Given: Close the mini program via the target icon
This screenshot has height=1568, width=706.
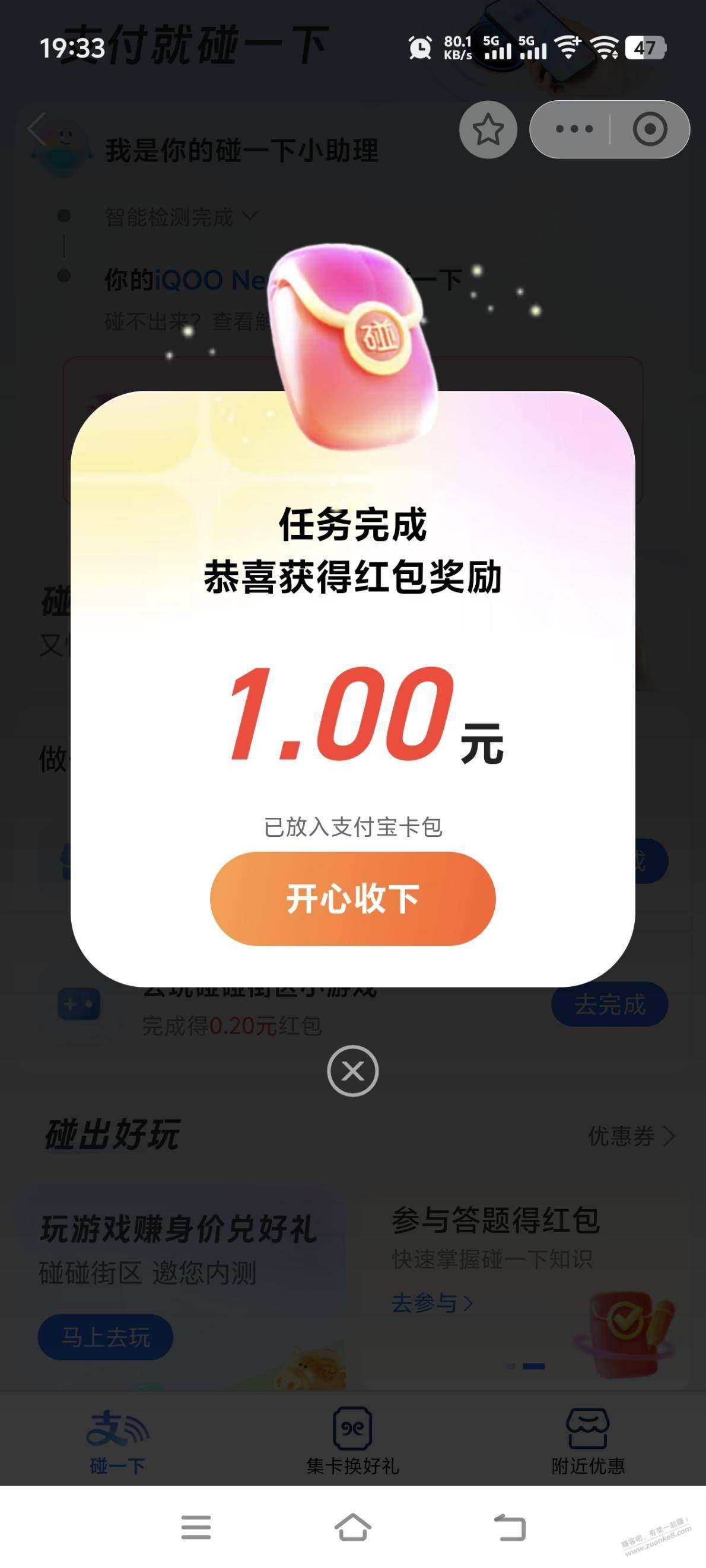Looking at the screenshot, I should tap(650, 129).
